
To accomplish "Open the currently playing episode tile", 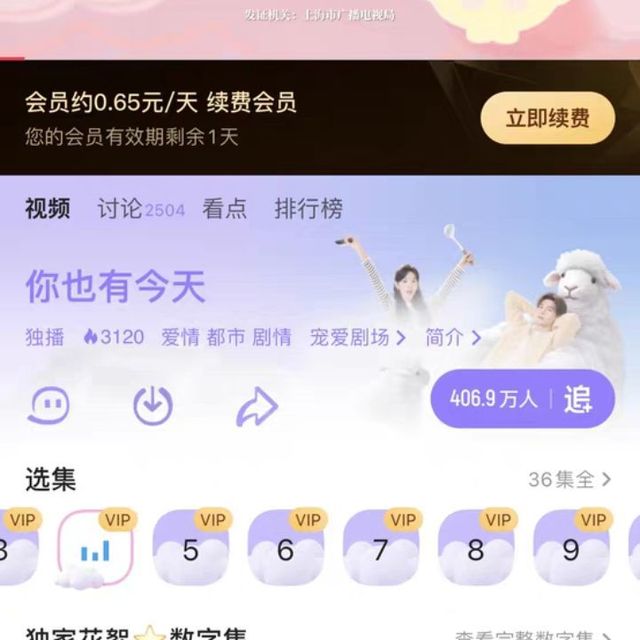I will click(96, 549).
